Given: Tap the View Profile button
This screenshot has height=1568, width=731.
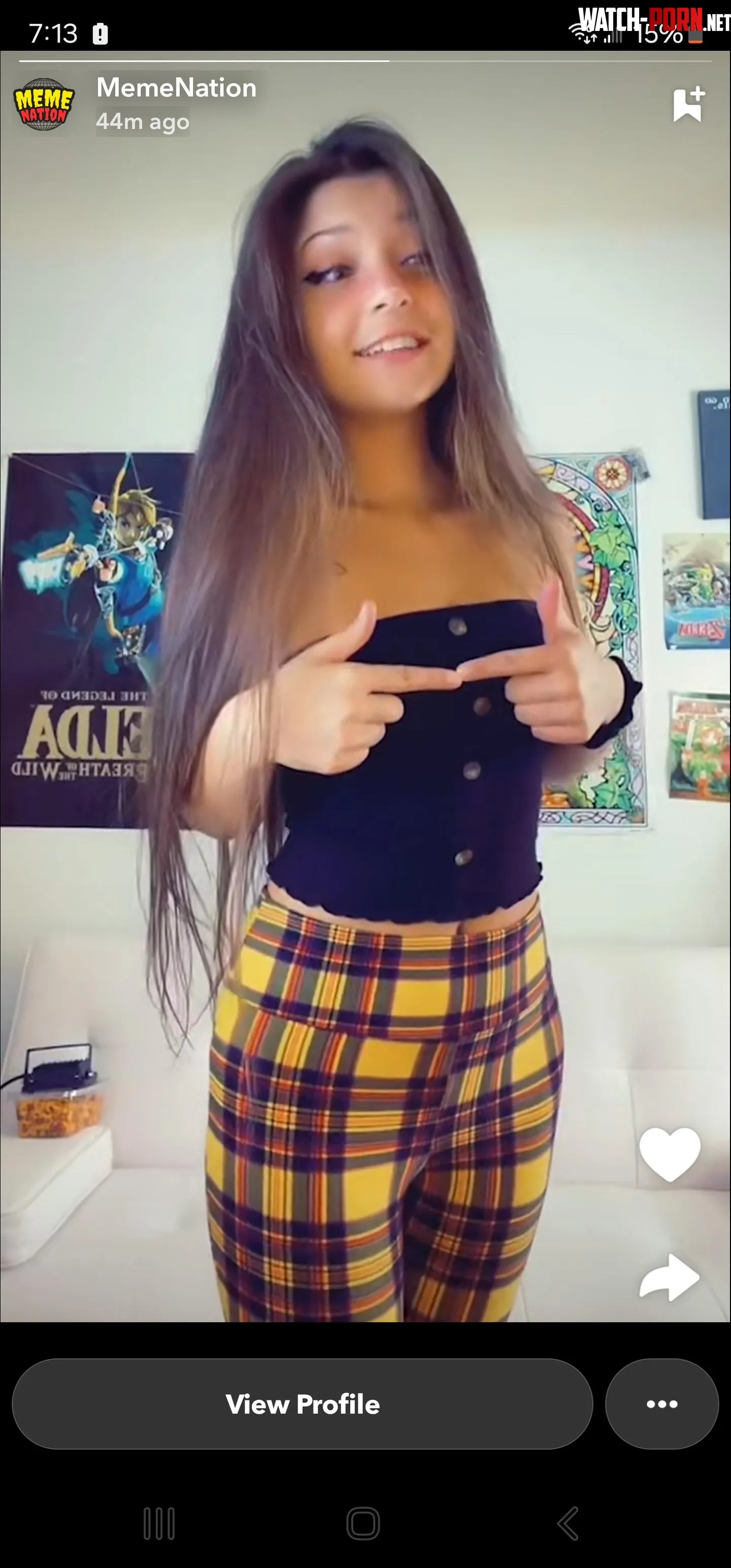Looking at the screenshot, I should point(303,1403).
